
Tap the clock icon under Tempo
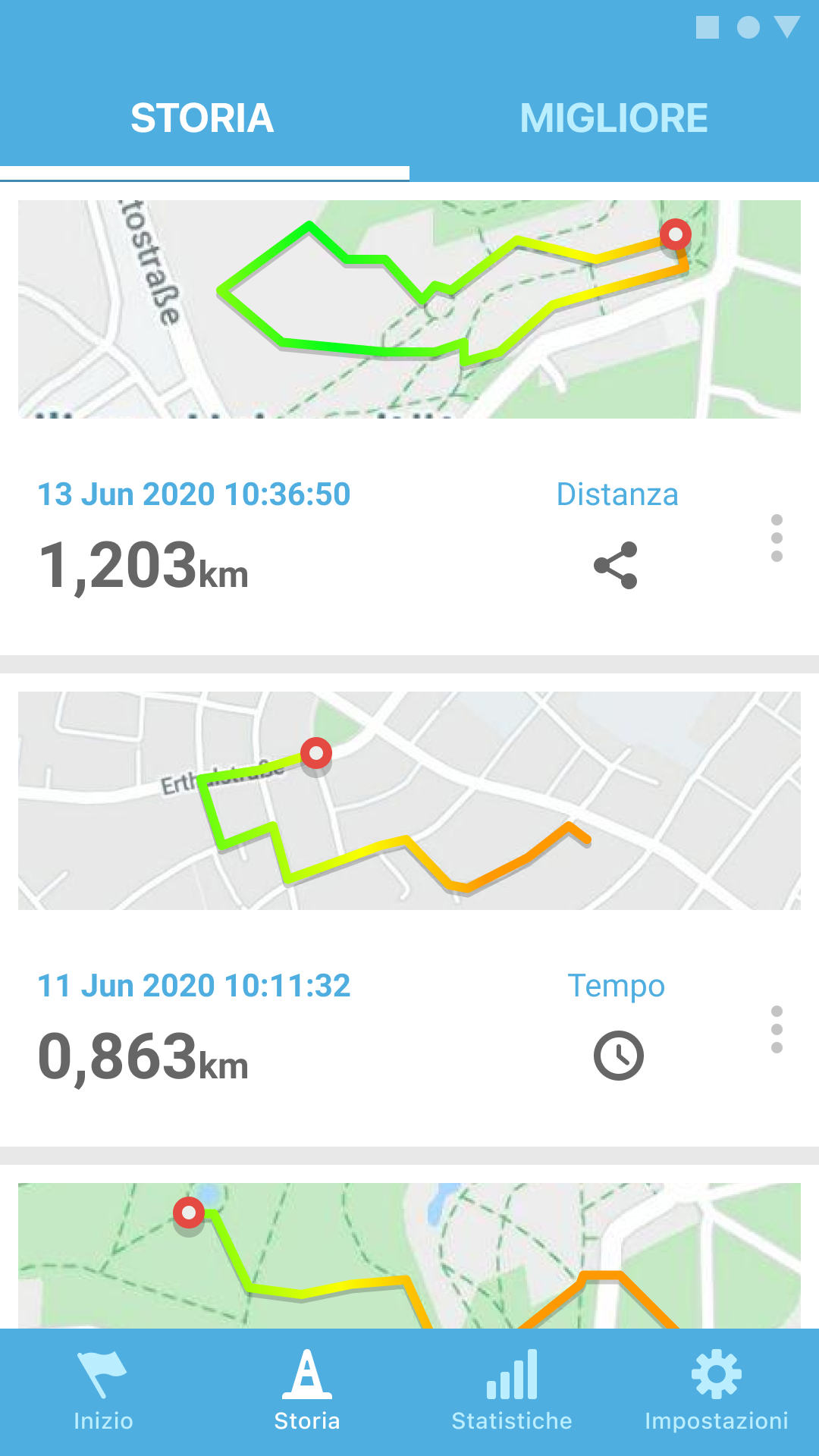point(619,1056)
